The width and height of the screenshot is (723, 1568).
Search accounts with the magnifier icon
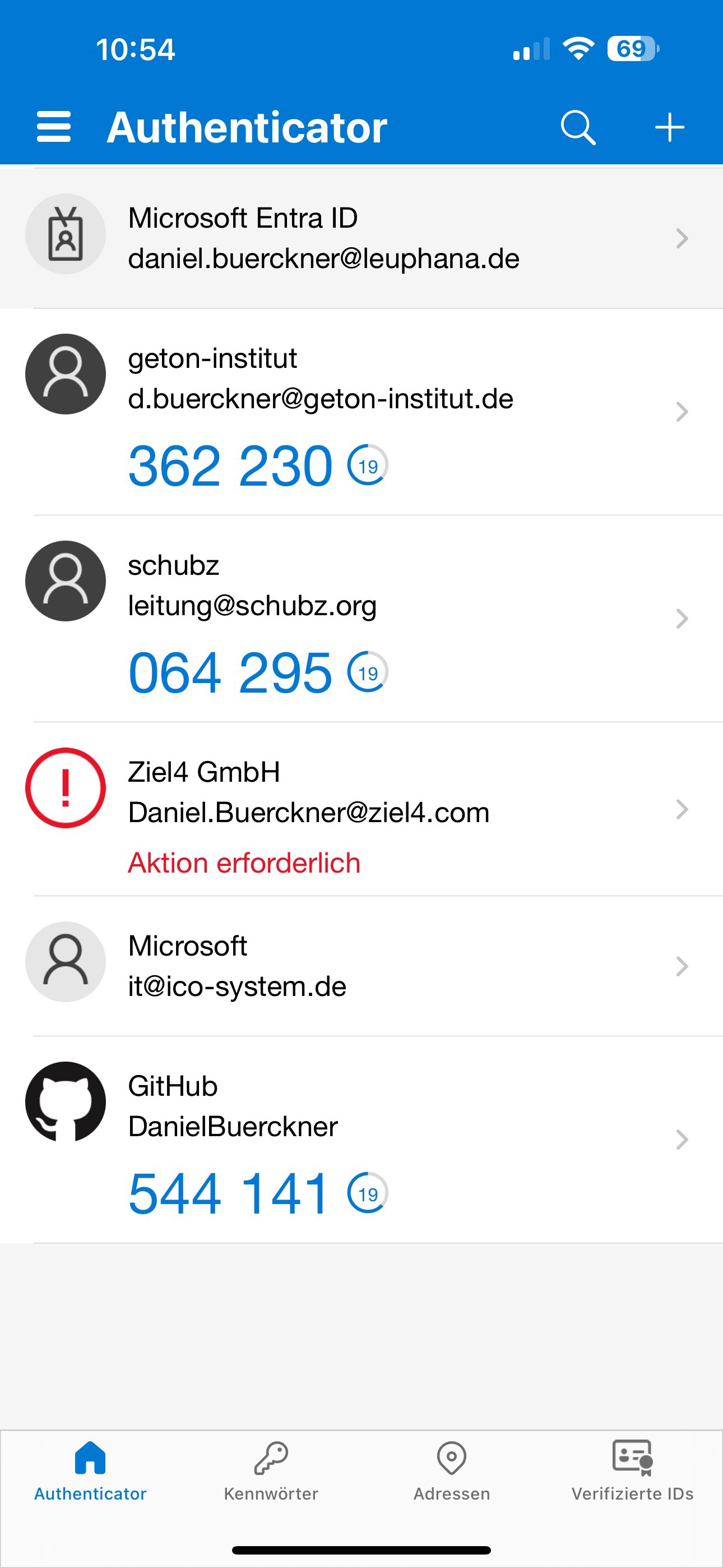point(577,128)
